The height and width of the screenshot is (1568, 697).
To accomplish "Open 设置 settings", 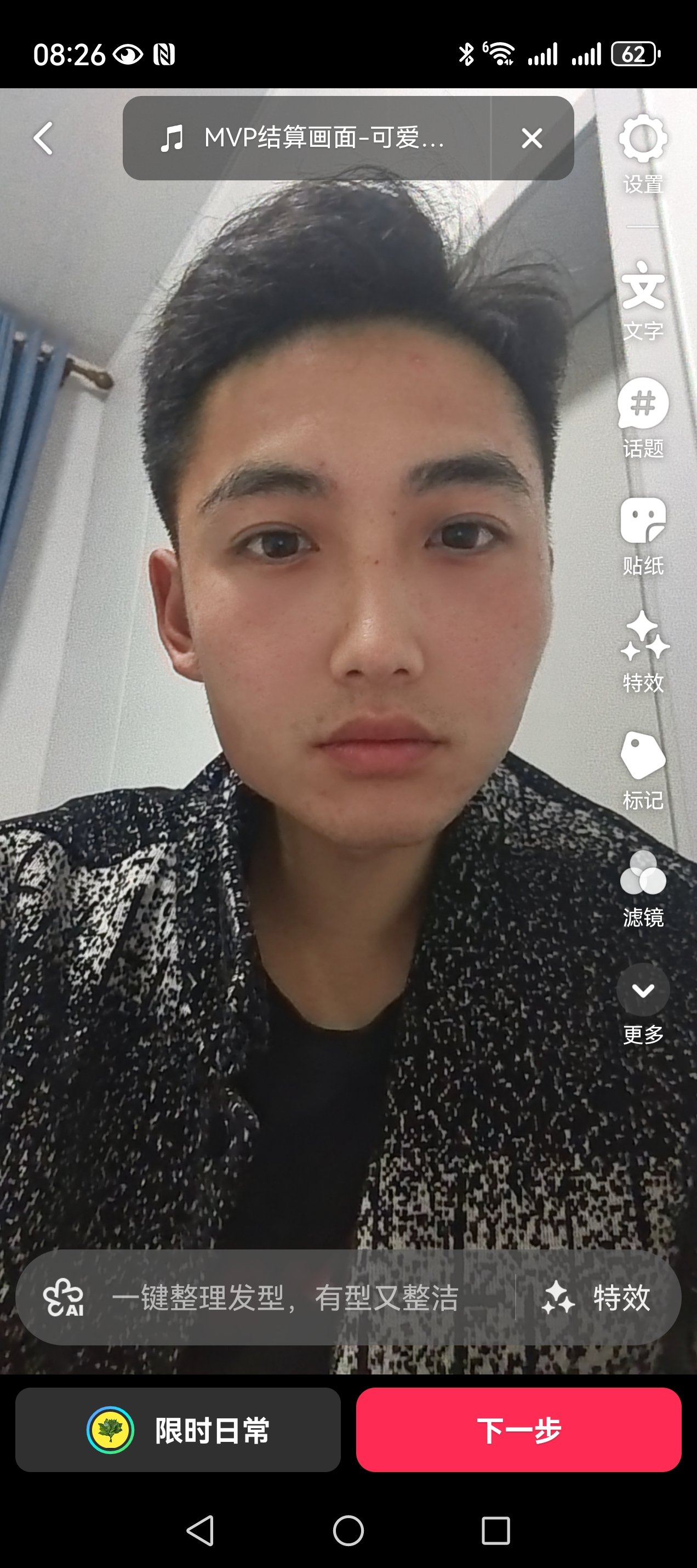I will click(x=643, y=154).
